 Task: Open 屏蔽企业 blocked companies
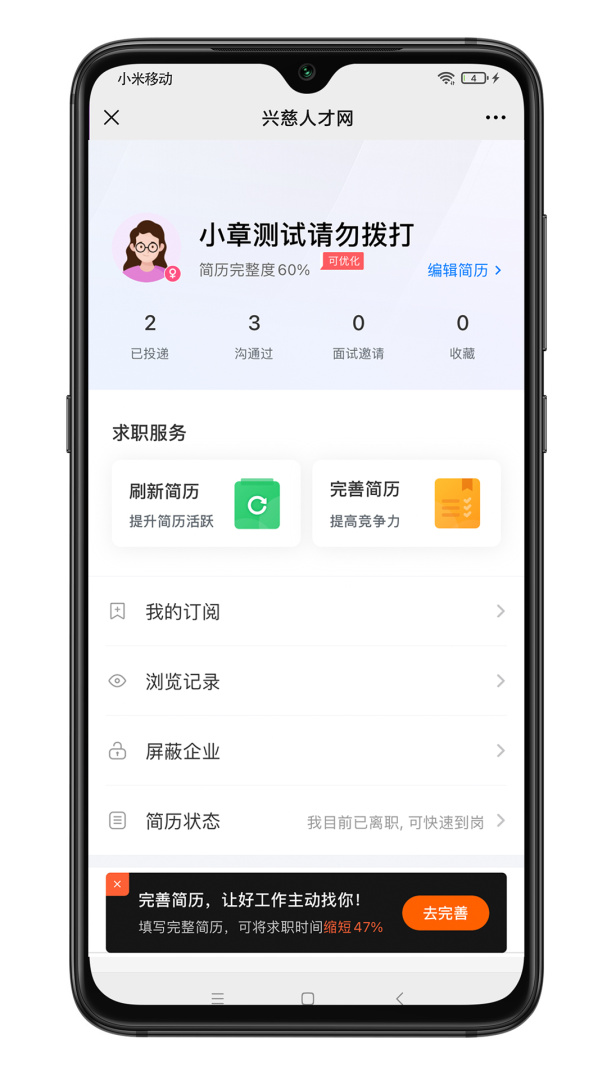click(x=306, y=751)
